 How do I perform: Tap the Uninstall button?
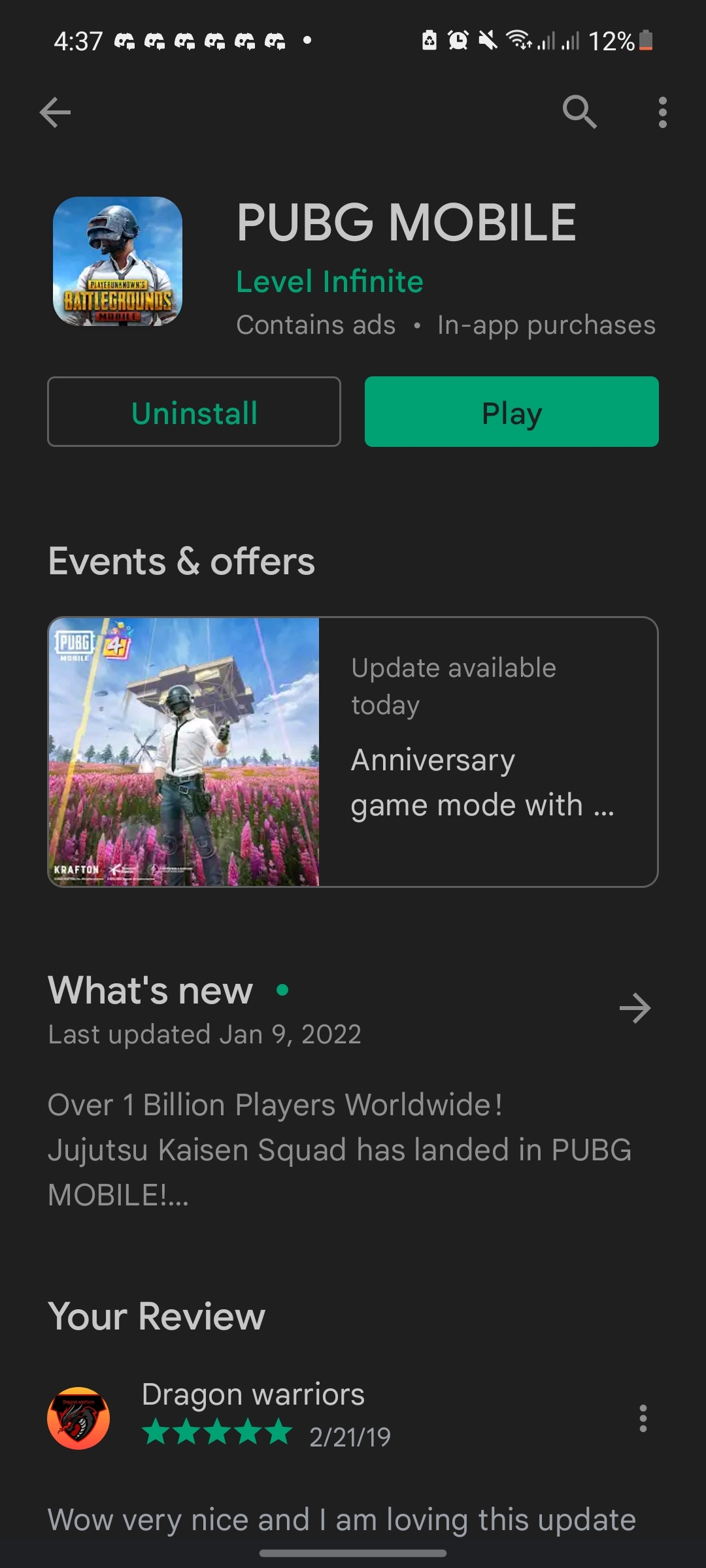click(193, 412)
